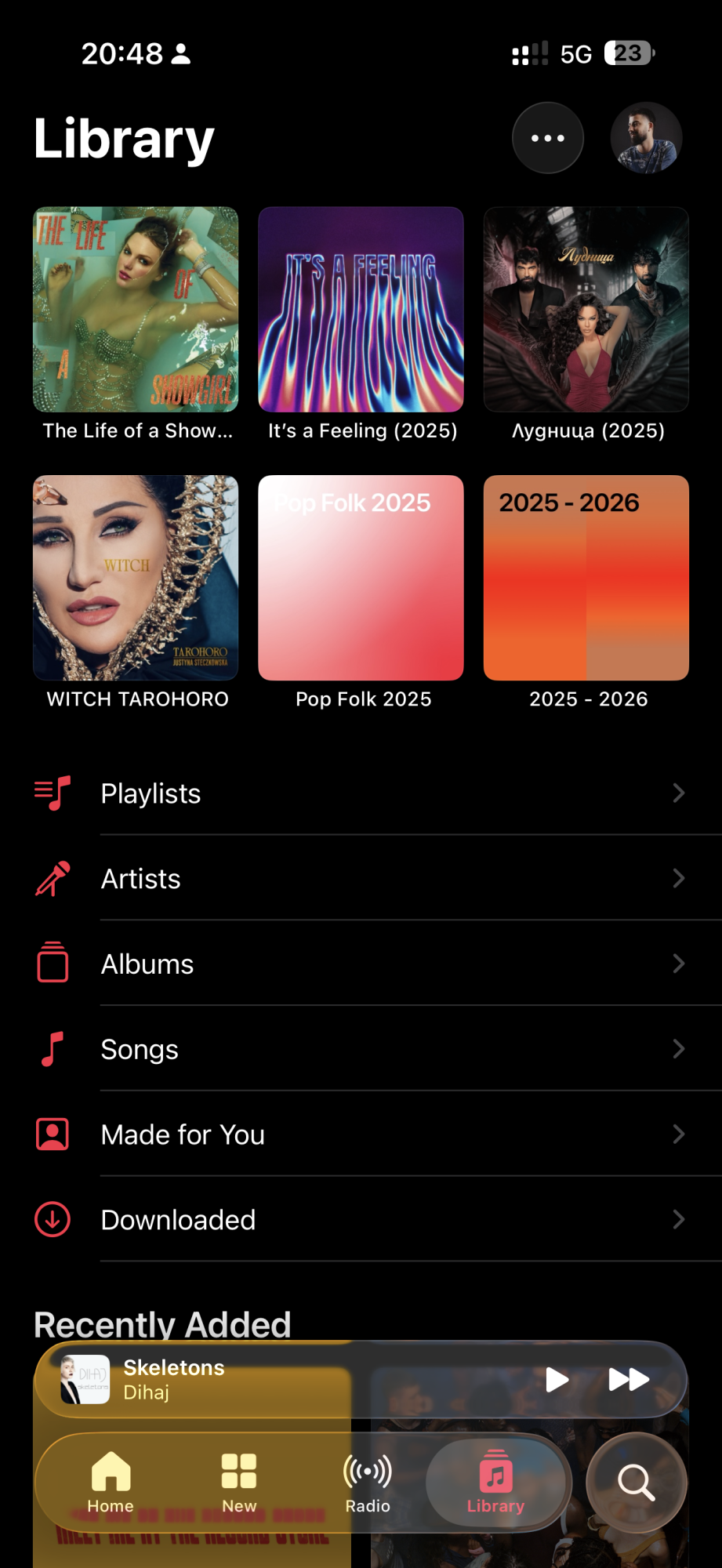Image resolution: width=722 pixels, height=1568 pixels.
Task: Open the account profile picture
Action: (x=646, y=138)
